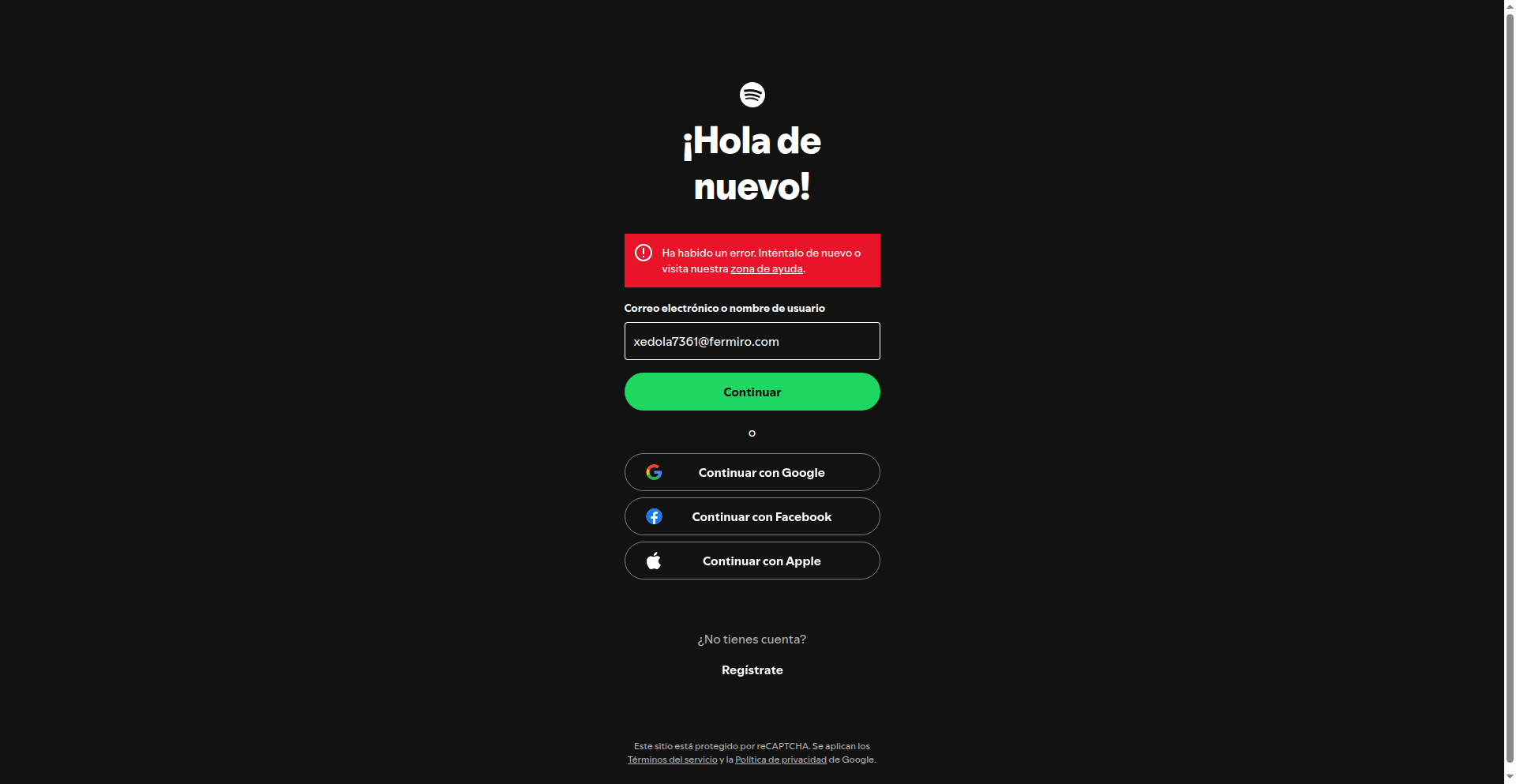Select Continuar con Google
The height and width of the screenshot is (784, 1516).
[752, 472]
